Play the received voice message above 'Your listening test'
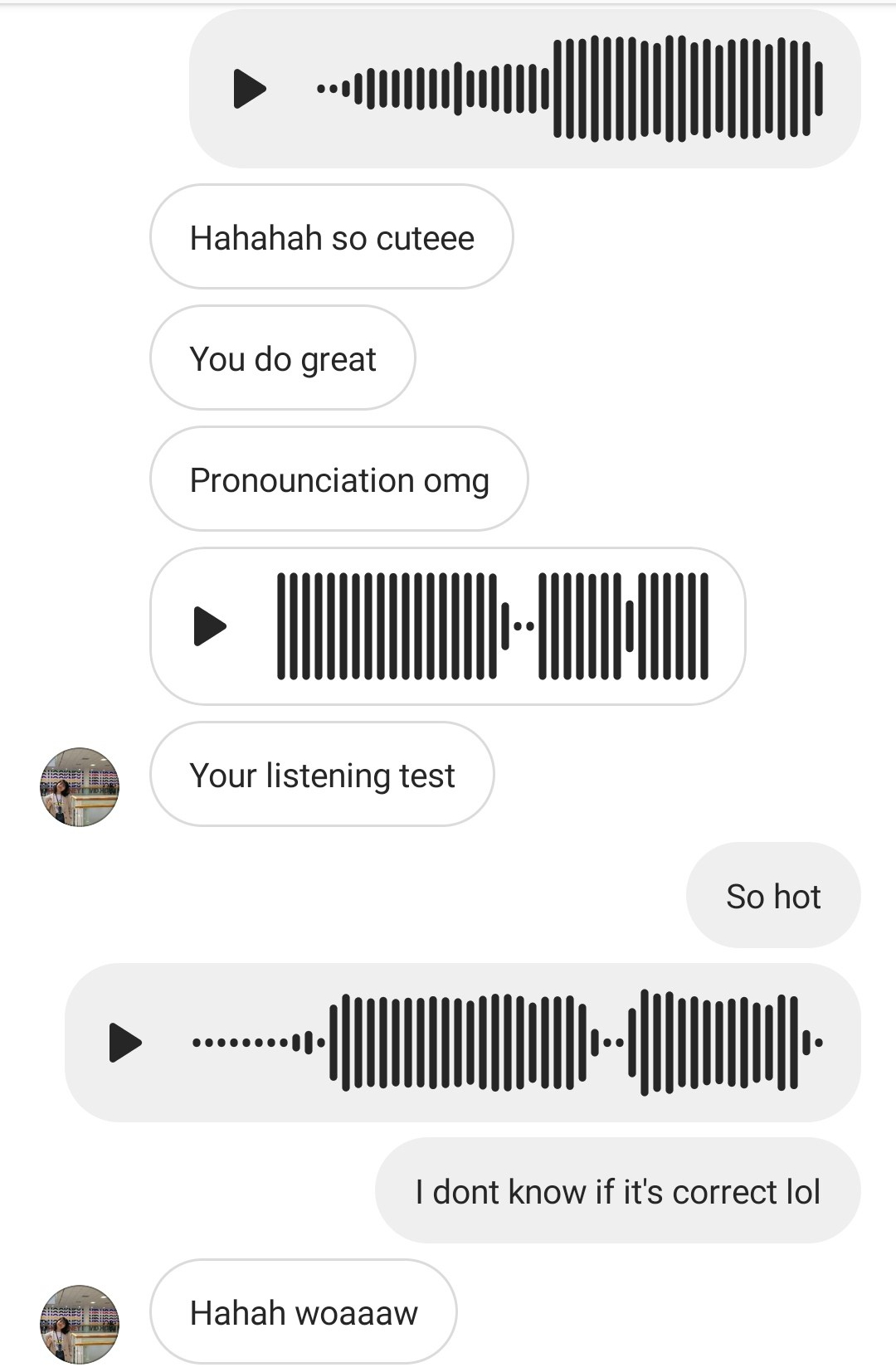This screenshot has height=1372, width=896. 209,626
